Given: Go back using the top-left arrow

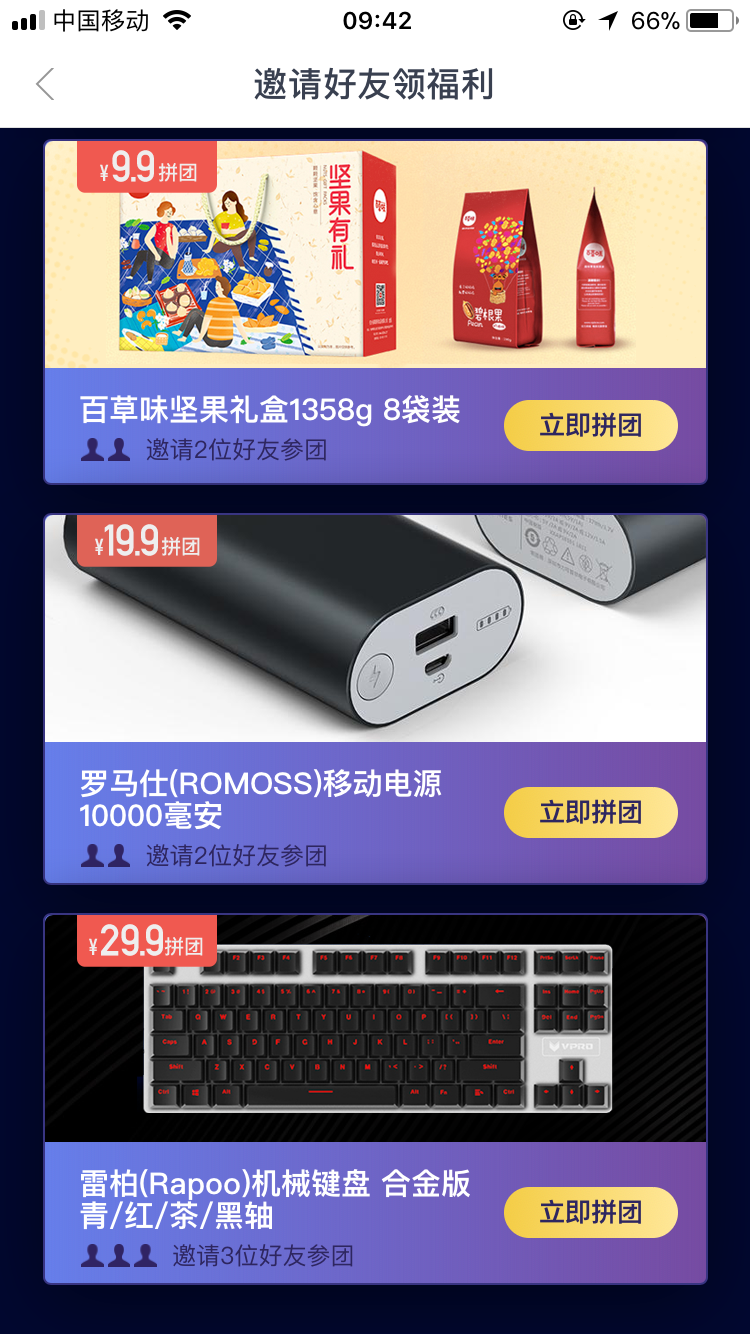Looking at the screenshot, I should coord(45,85).
